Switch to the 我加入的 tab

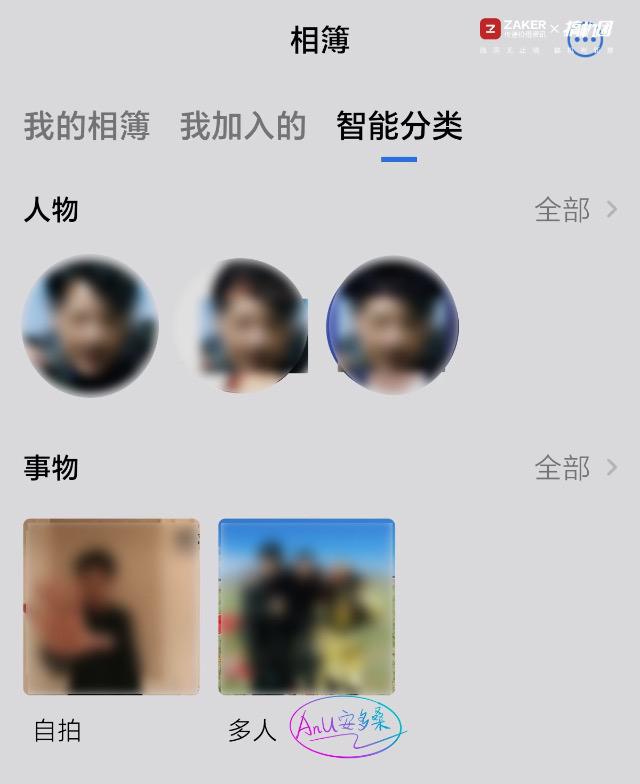(x=243, y=127)
